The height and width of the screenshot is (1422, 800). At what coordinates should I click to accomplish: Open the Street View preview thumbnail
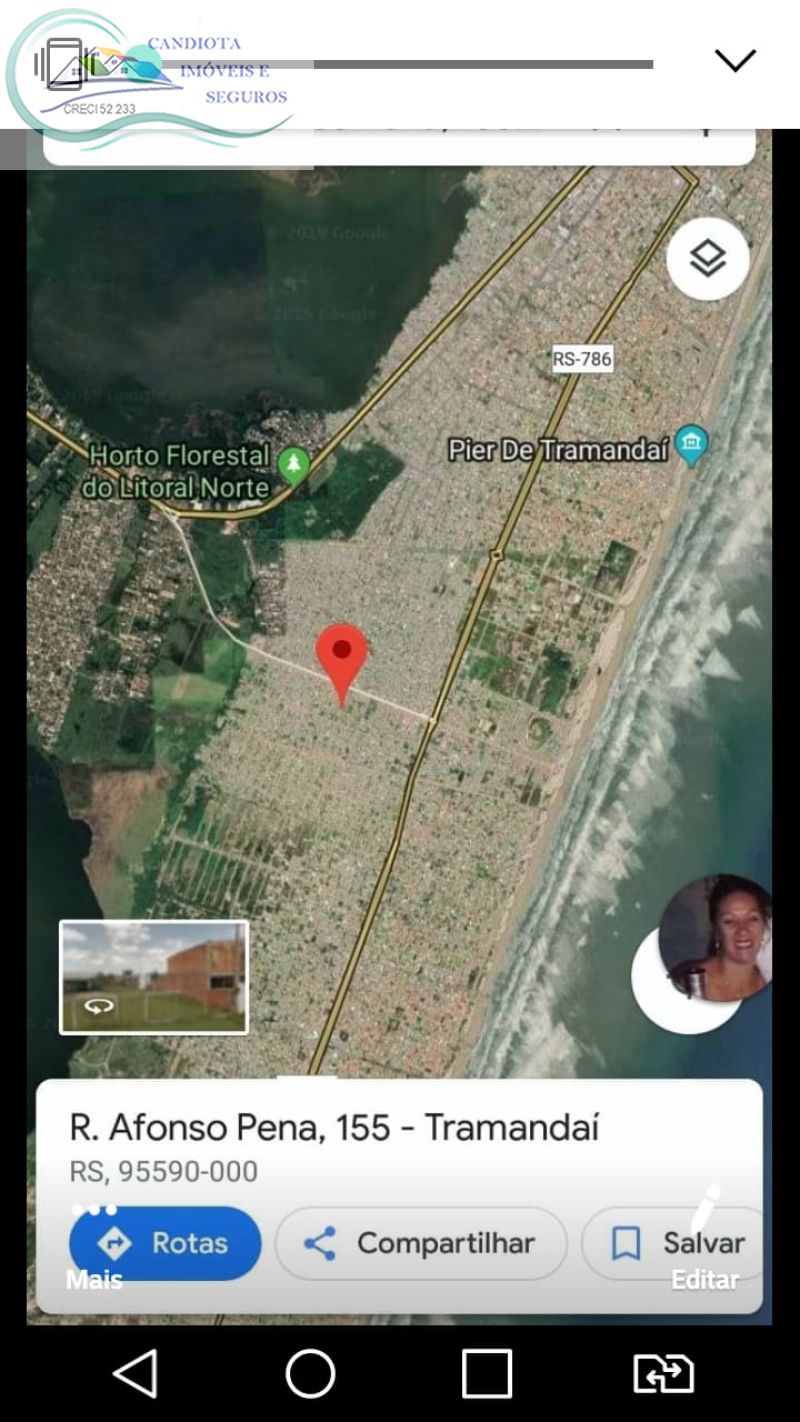[x=153, y=977]
